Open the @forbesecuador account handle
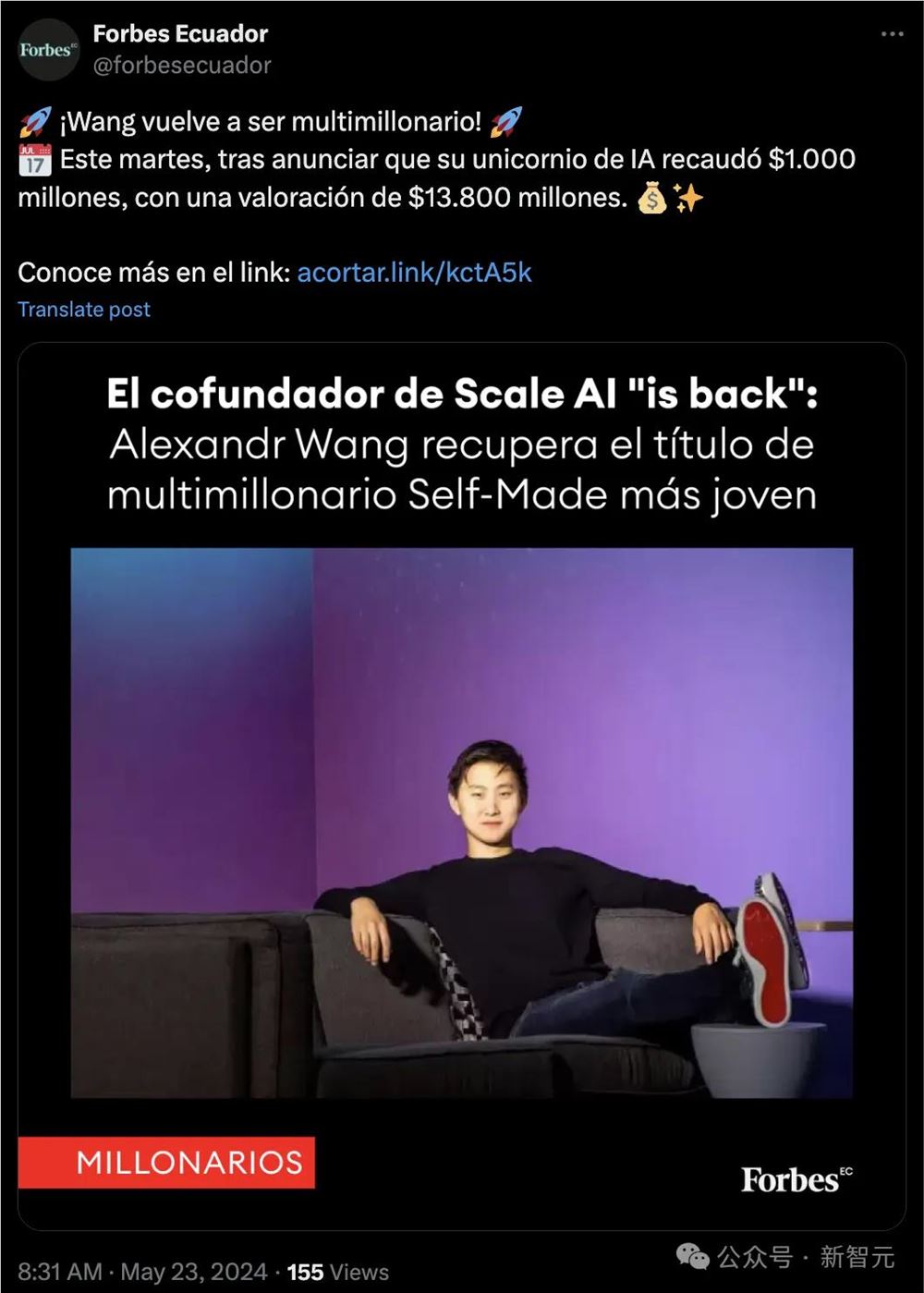The image size is (924, 1293). [x=182, y=66]
